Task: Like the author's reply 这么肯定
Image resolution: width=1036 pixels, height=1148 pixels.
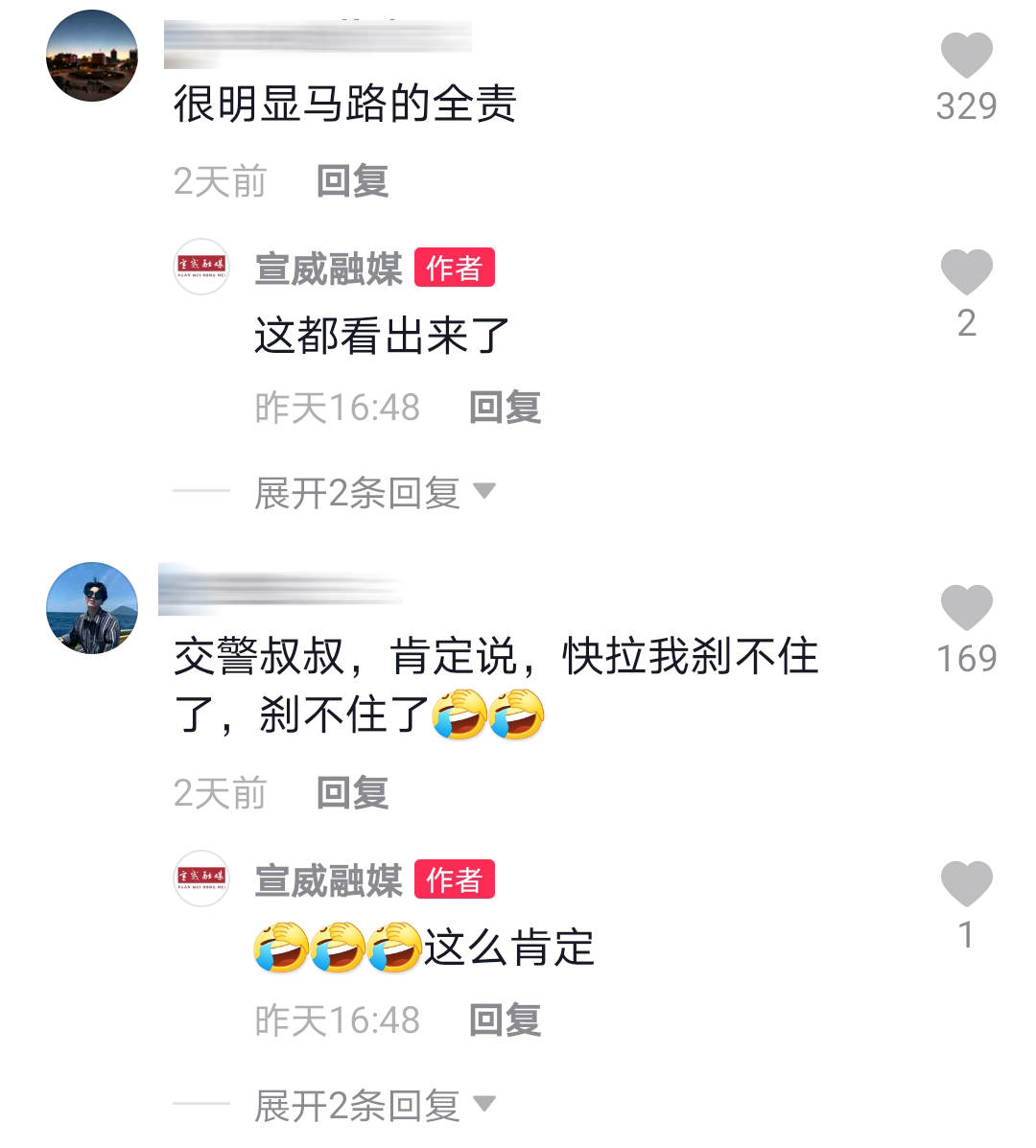Action: tap(966, 884)
